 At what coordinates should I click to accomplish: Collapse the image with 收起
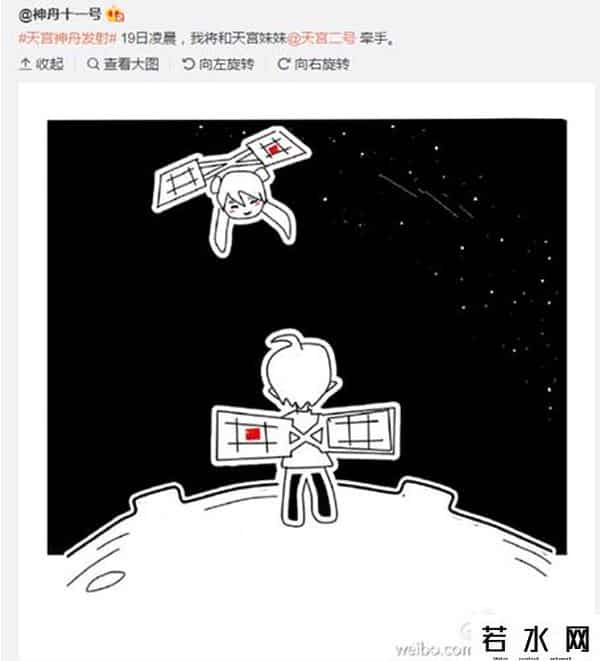click(43, 64)
